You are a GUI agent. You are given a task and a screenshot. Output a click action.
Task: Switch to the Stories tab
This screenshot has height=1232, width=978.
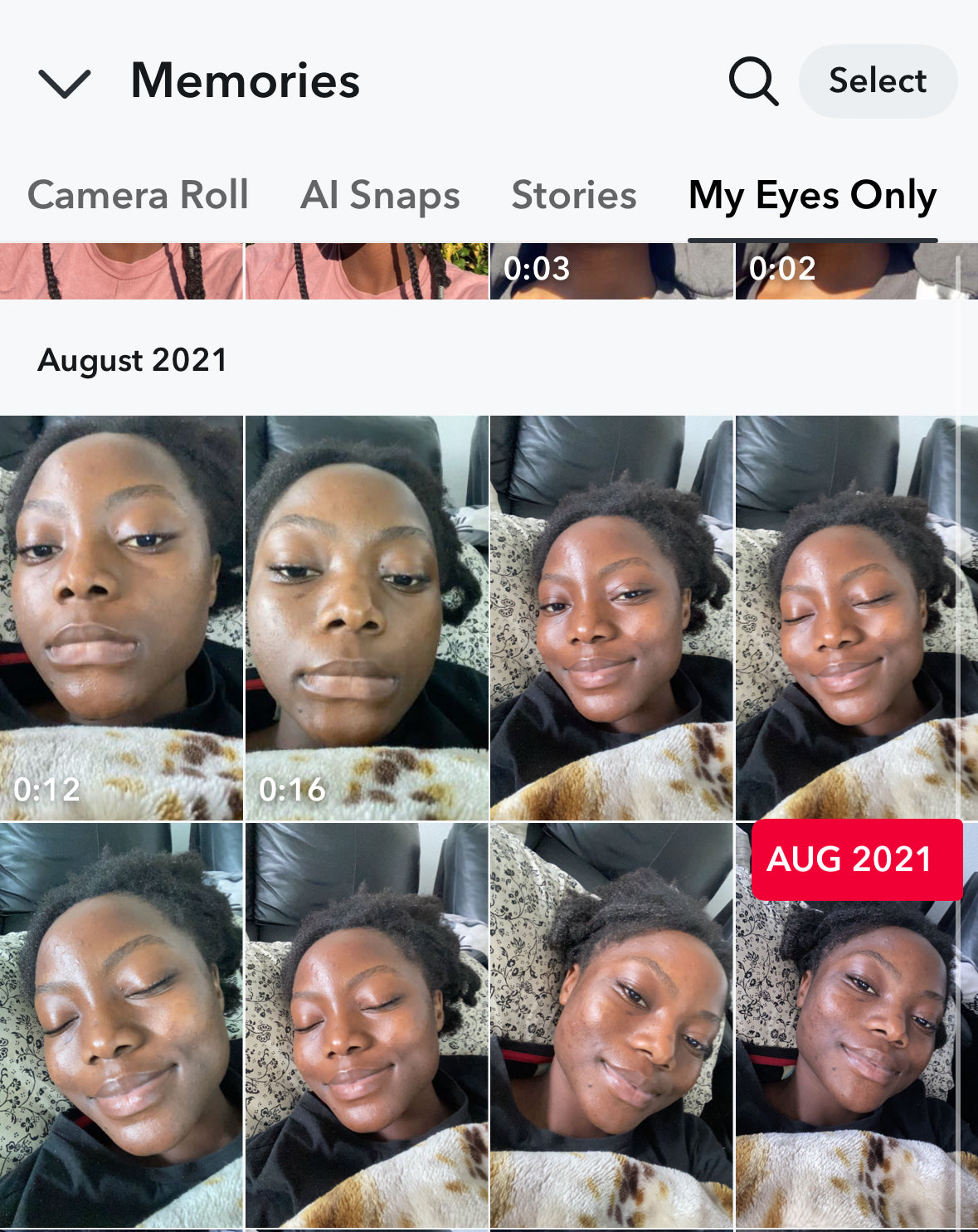click(574, 196)
